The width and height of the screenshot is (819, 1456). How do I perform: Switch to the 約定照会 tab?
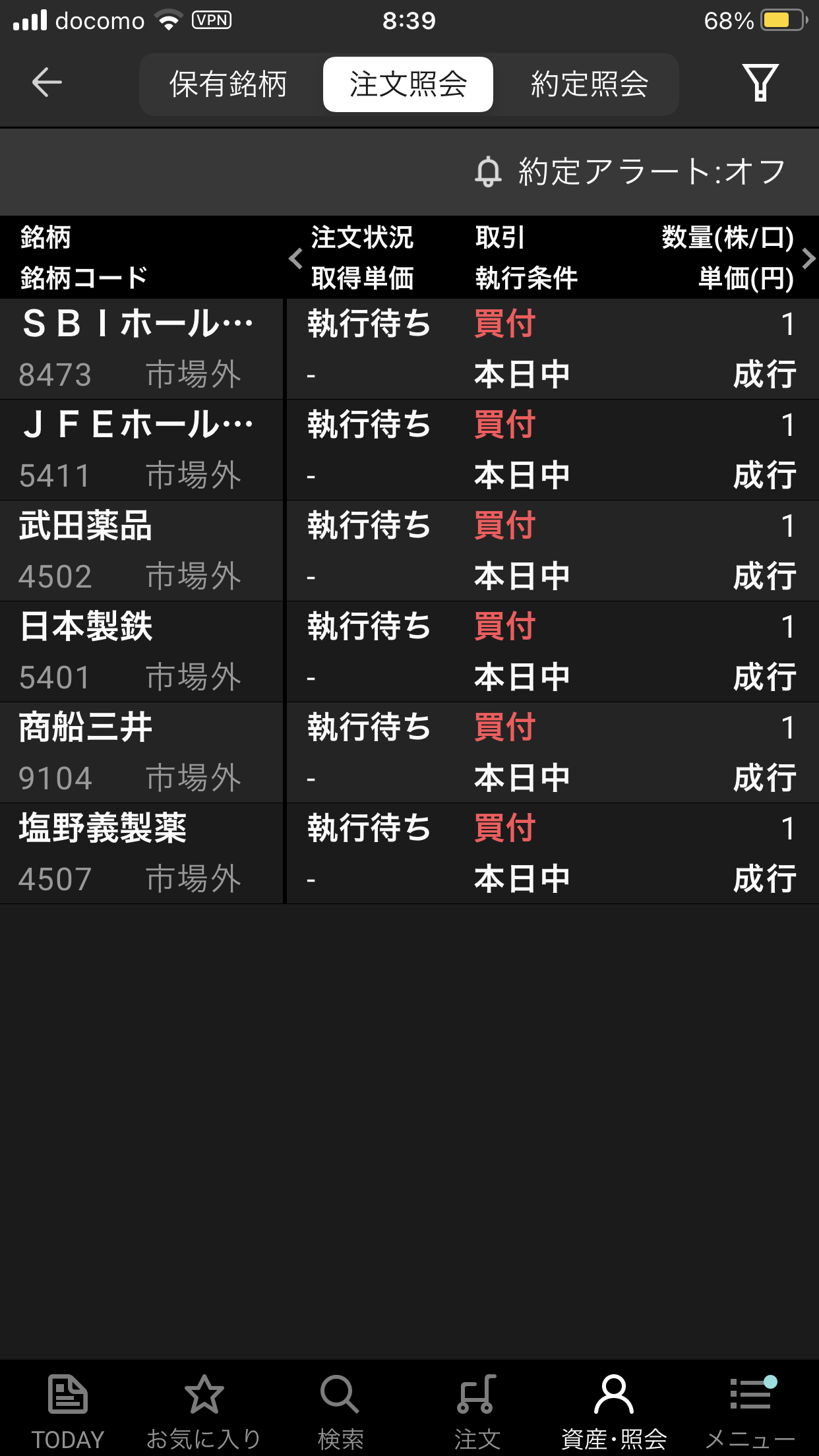point(590,84)
